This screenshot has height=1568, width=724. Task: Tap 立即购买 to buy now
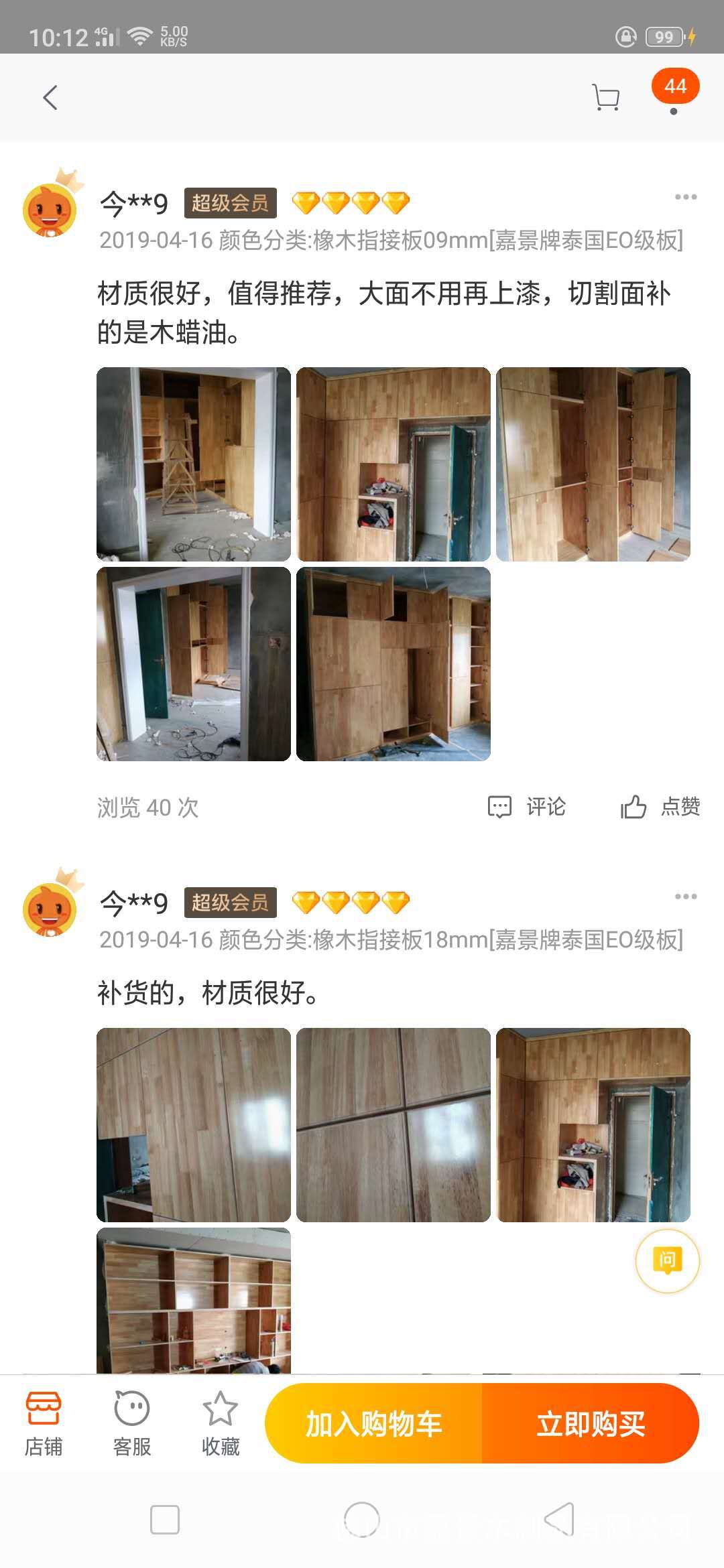point(591,1423)
